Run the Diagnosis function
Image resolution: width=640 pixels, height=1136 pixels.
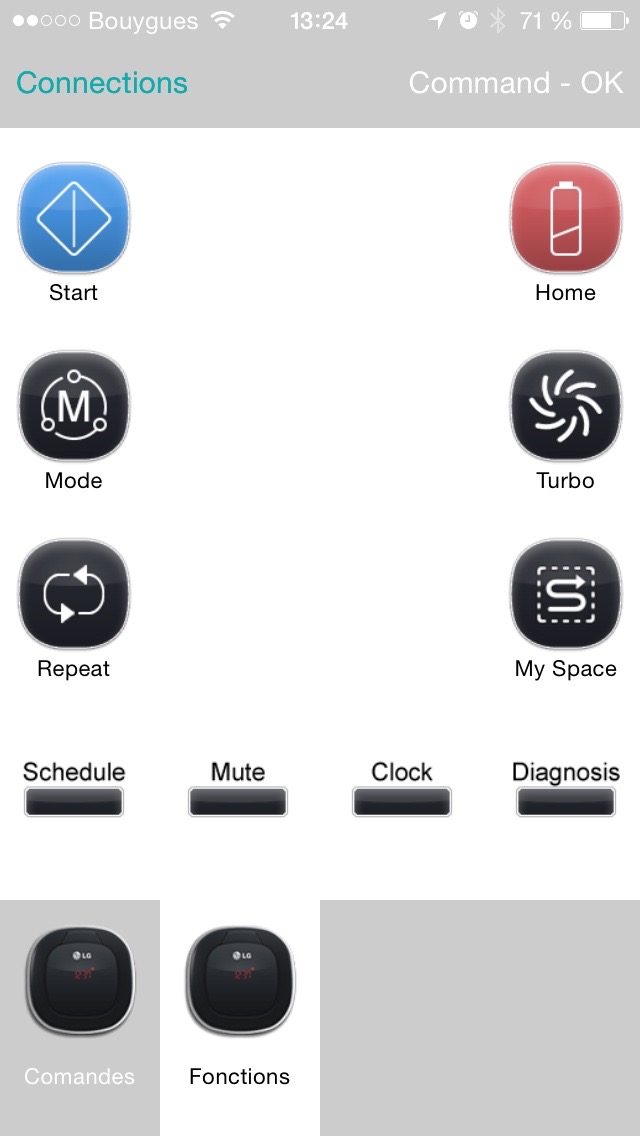pyautogui.click(x=566, y=801)
